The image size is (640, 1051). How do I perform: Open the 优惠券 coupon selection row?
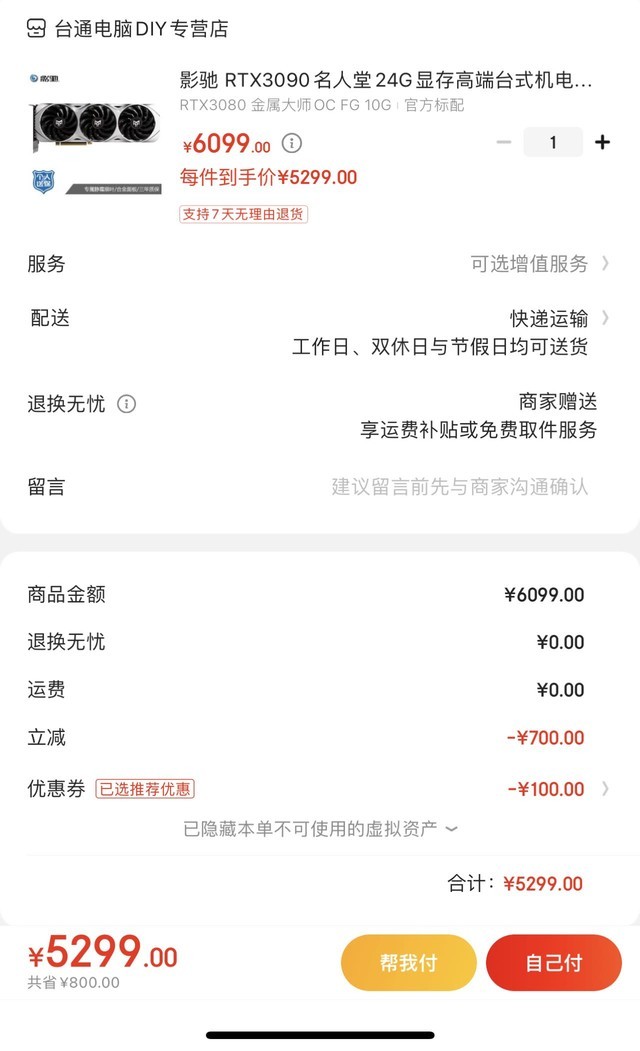pyautogui.click(x=319, y=789)
